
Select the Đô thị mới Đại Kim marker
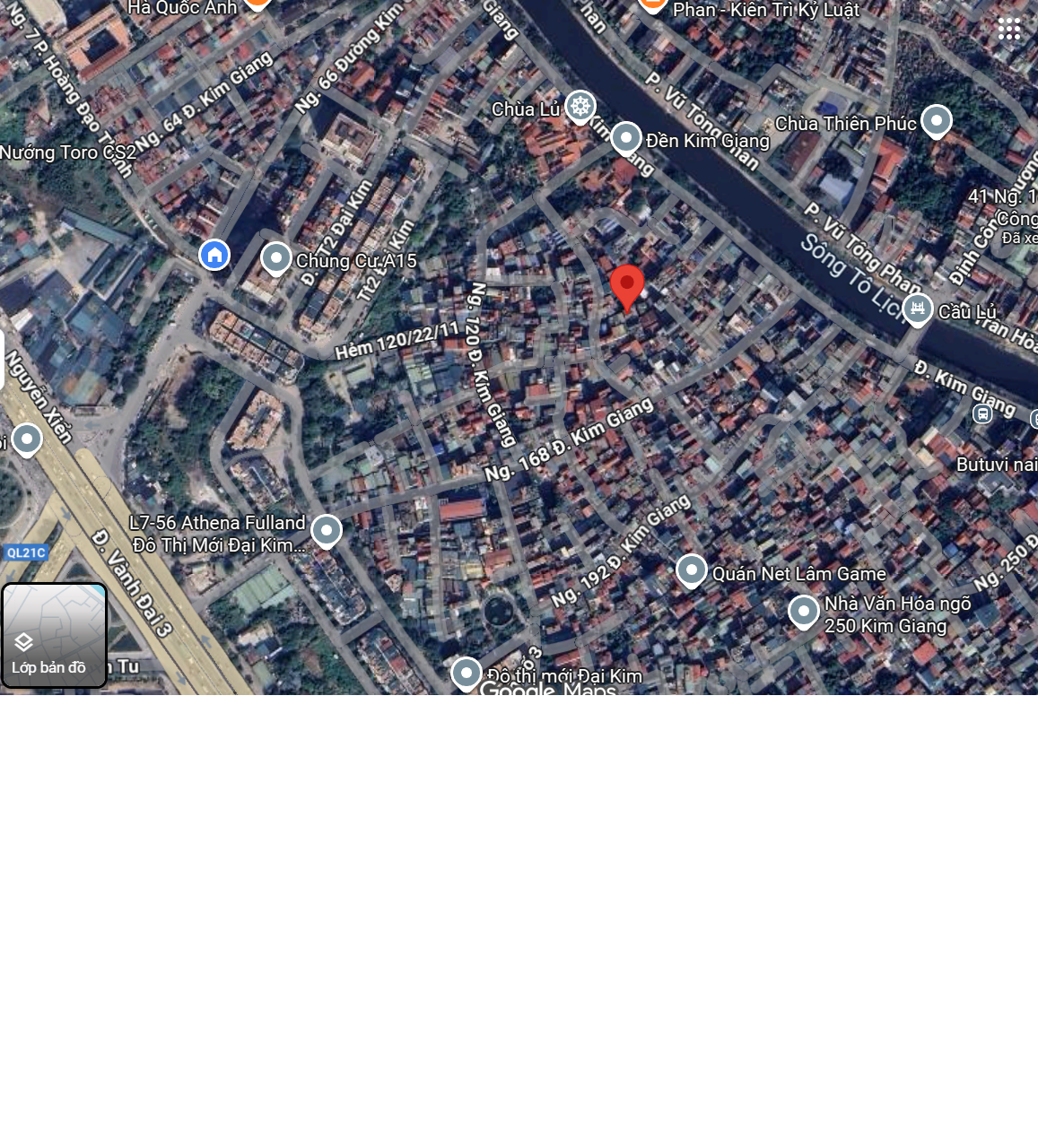[466, 673]
